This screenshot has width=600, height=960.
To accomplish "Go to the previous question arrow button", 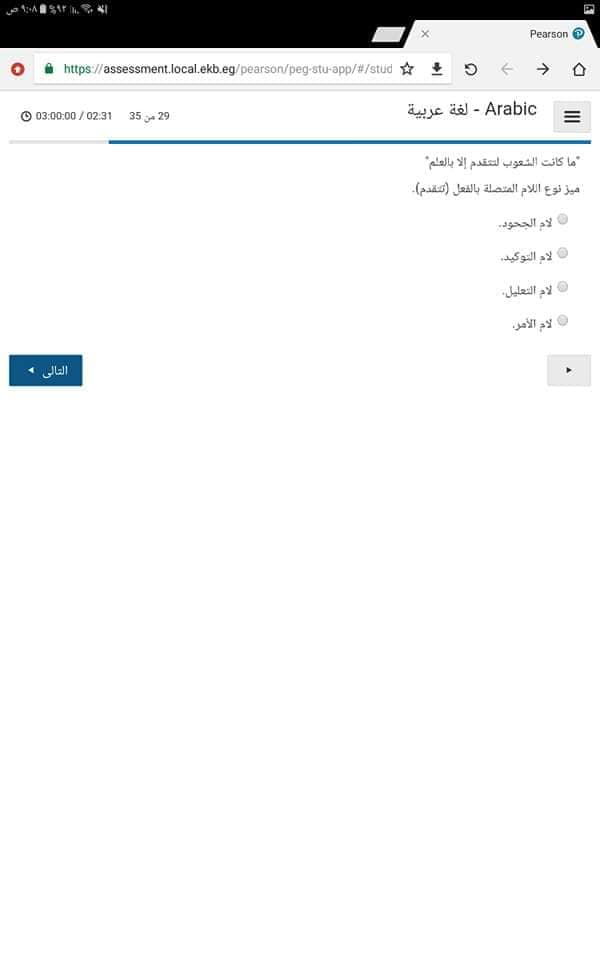I will (569, 370).
